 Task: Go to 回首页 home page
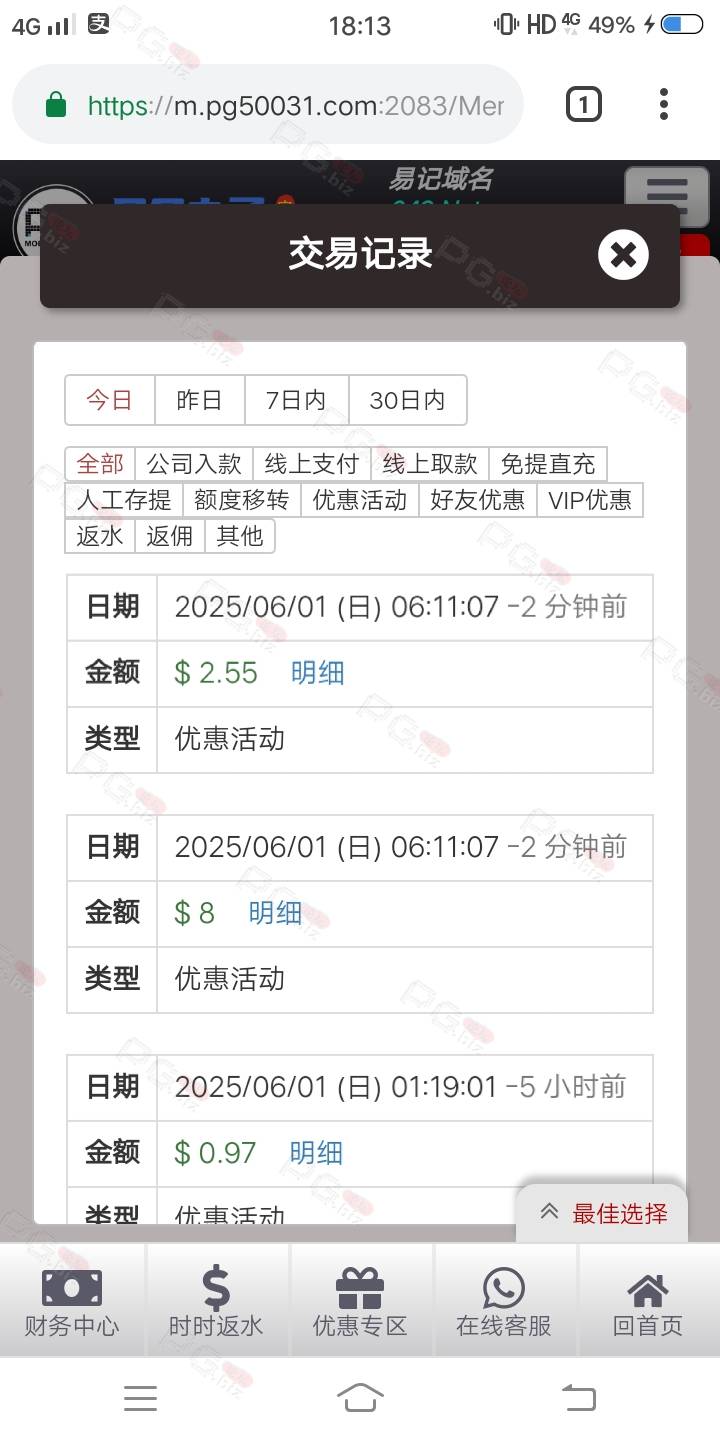click(x=648, y=1301)
